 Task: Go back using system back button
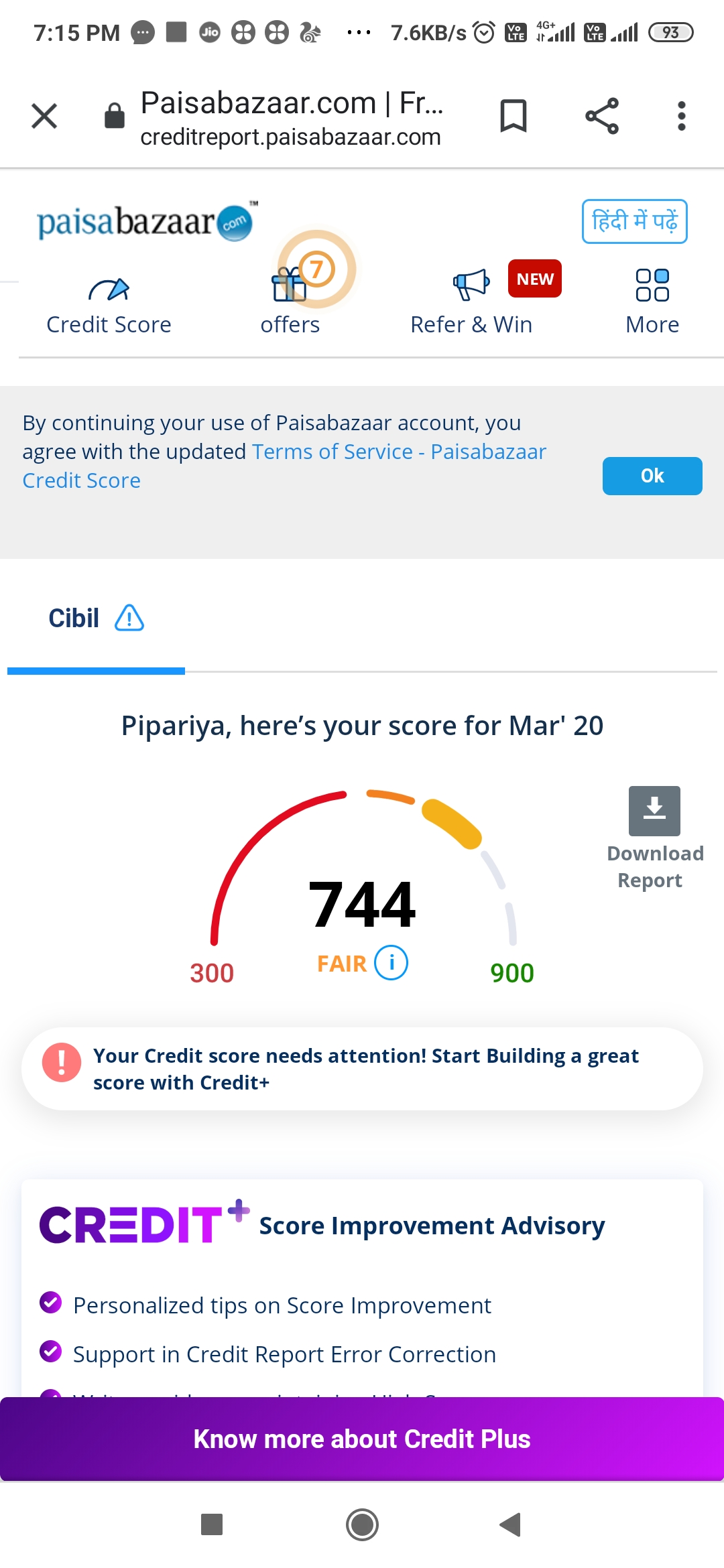click(x=511, y=1524)
